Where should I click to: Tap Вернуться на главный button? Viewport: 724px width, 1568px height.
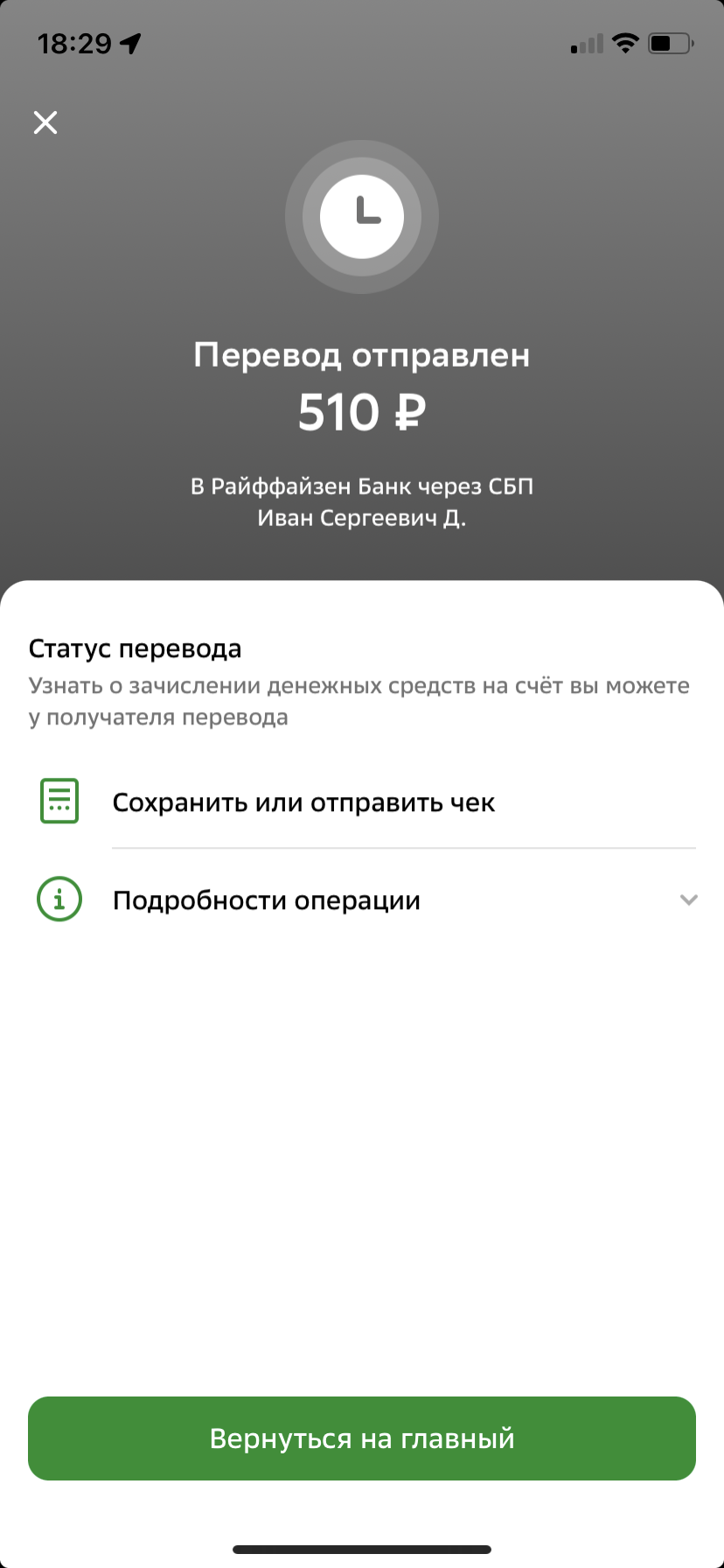point(362,1438)
